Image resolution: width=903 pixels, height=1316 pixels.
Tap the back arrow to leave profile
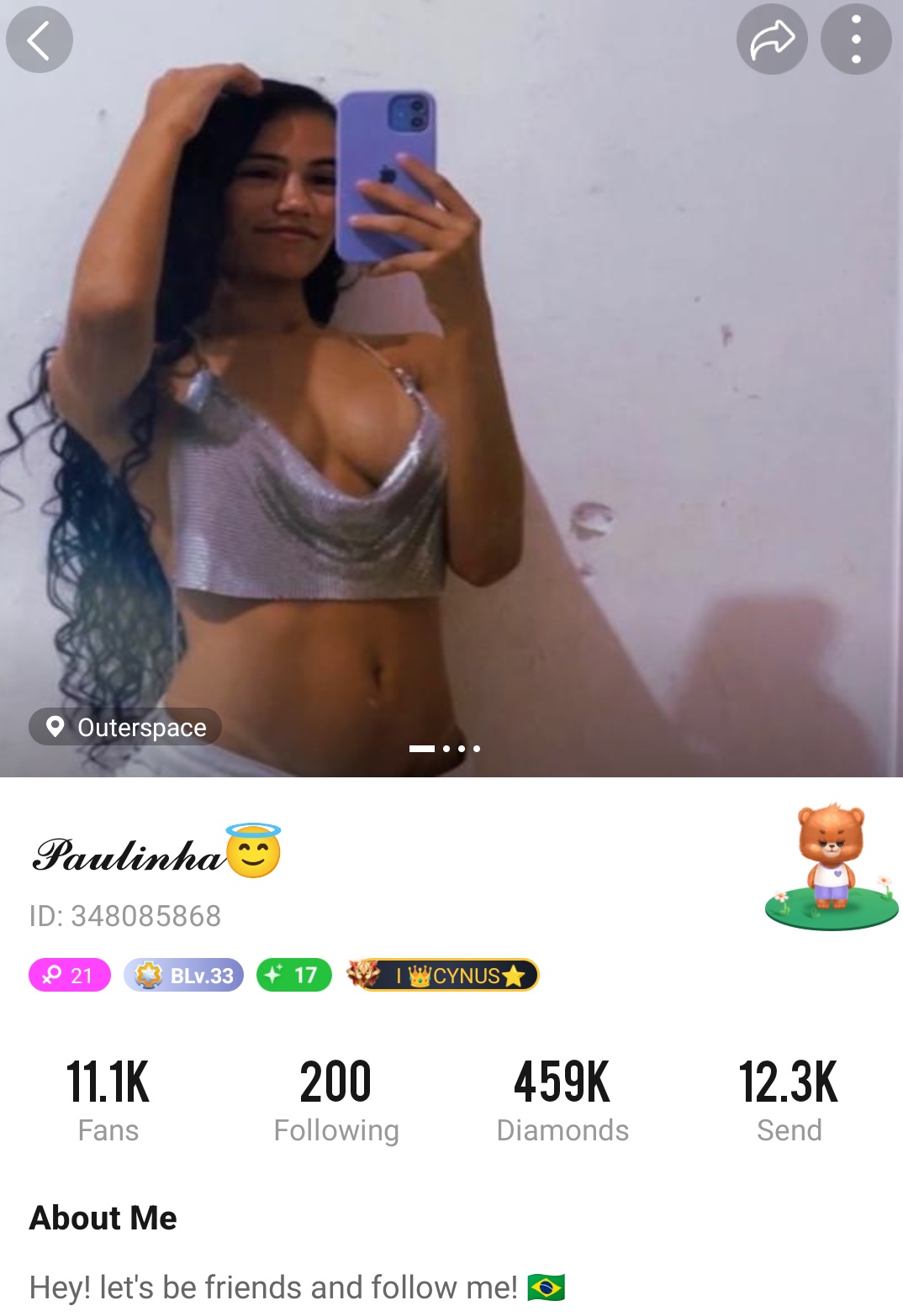(39, 39)
